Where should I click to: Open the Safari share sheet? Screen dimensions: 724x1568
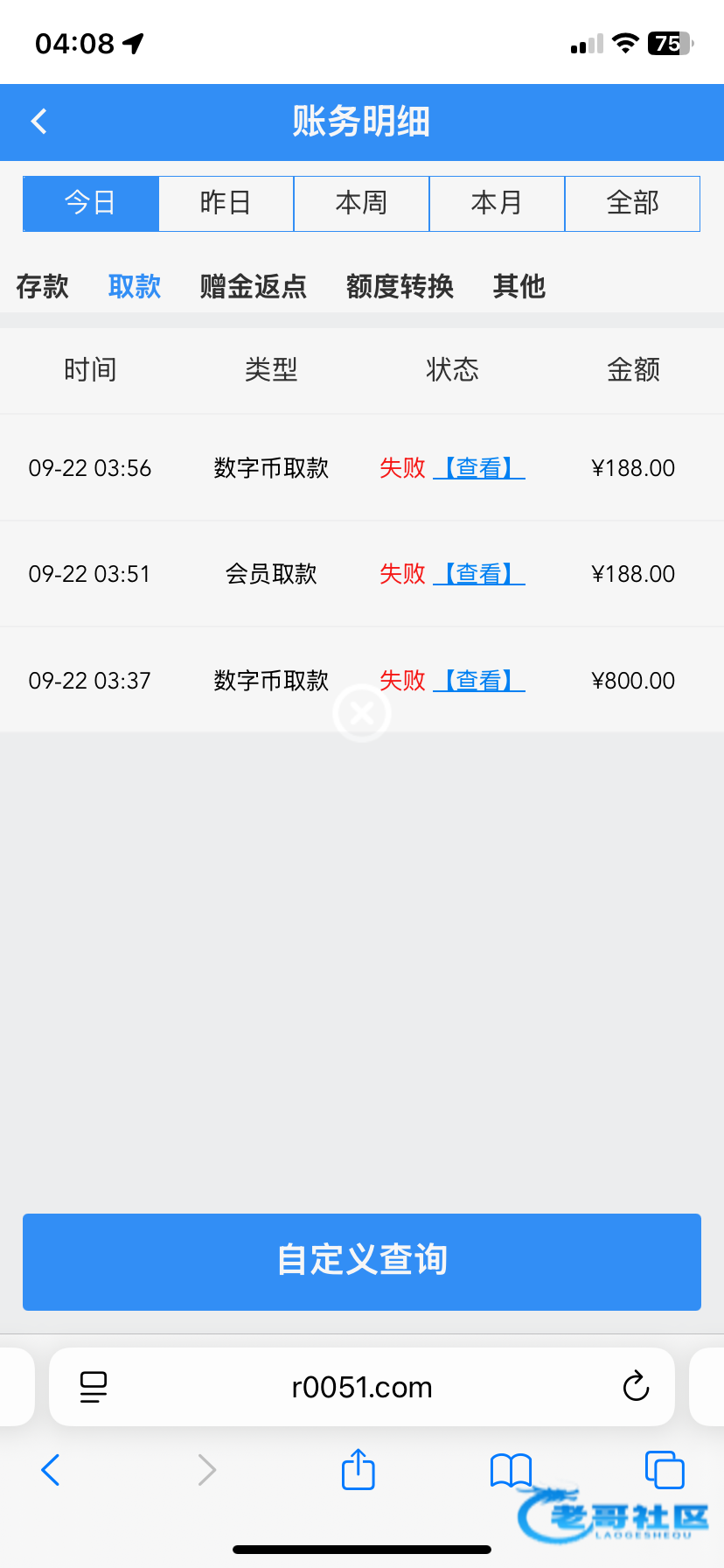tap(359, 1470)
